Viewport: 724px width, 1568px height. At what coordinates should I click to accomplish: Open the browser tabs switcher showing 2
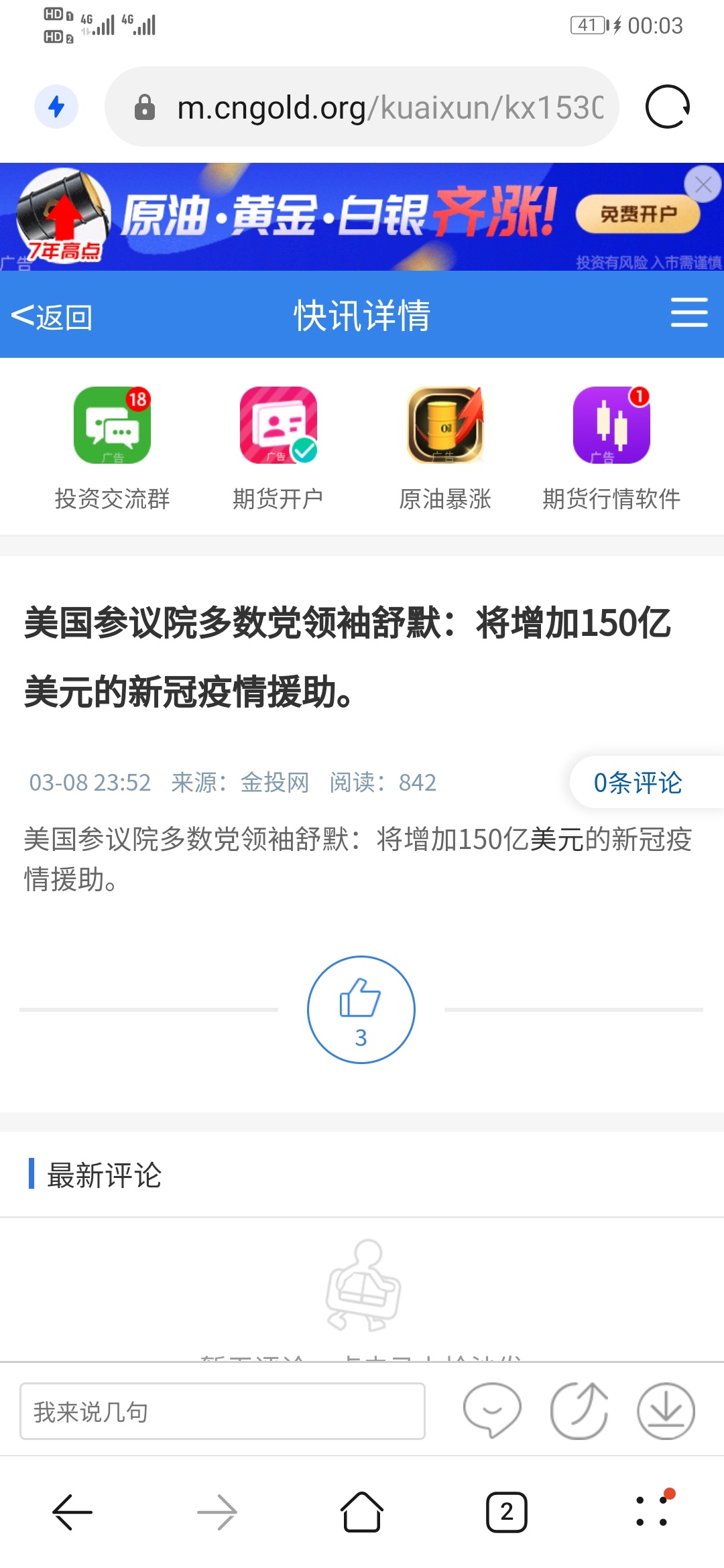click(x=507, y=1512)
